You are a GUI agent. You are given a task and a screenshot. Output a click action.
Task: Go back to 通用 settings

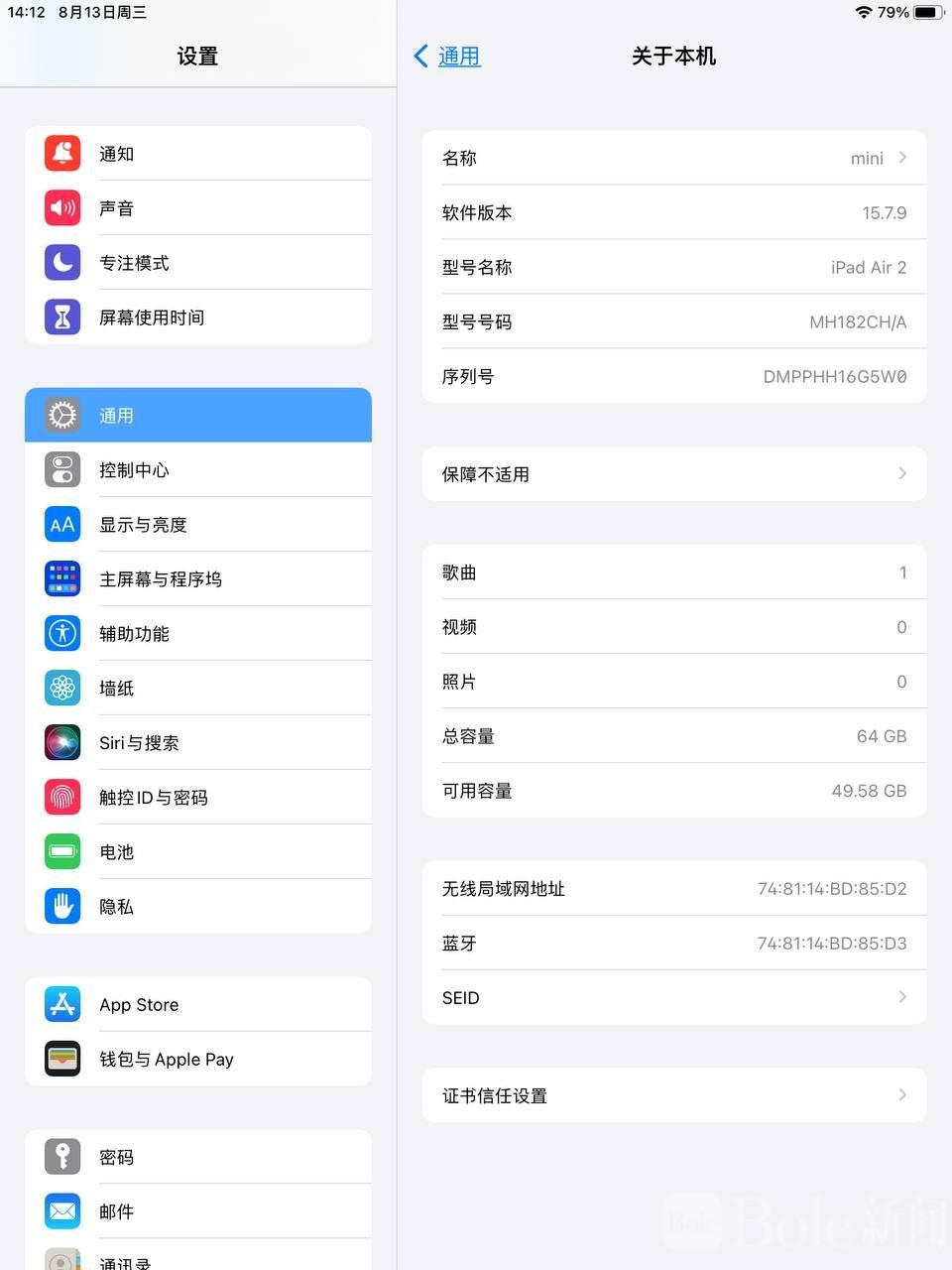click(448, 57)
